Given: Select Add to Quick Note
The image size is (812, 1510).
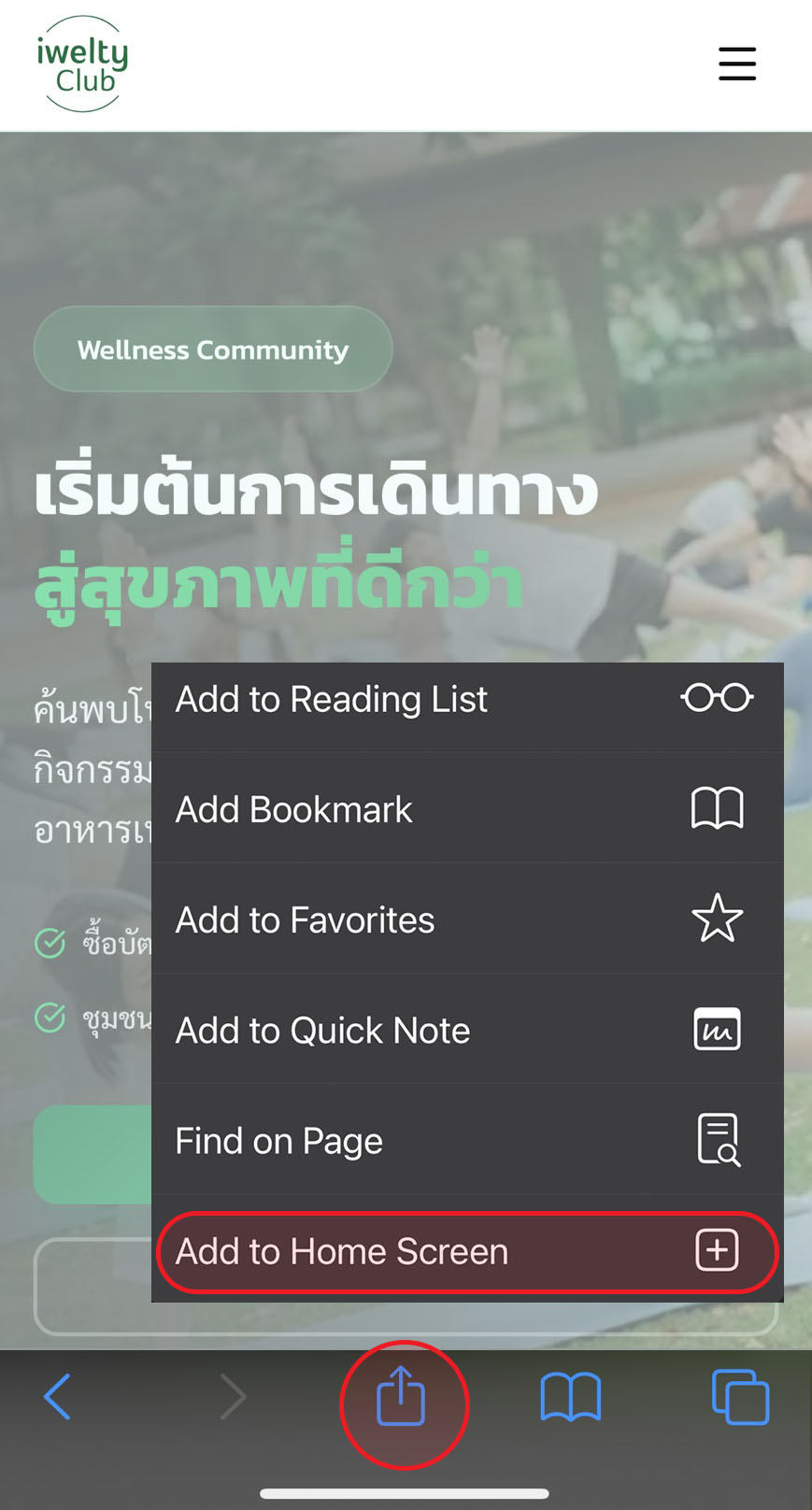Looking at the screenshot, I should (x=466, y=1030).
